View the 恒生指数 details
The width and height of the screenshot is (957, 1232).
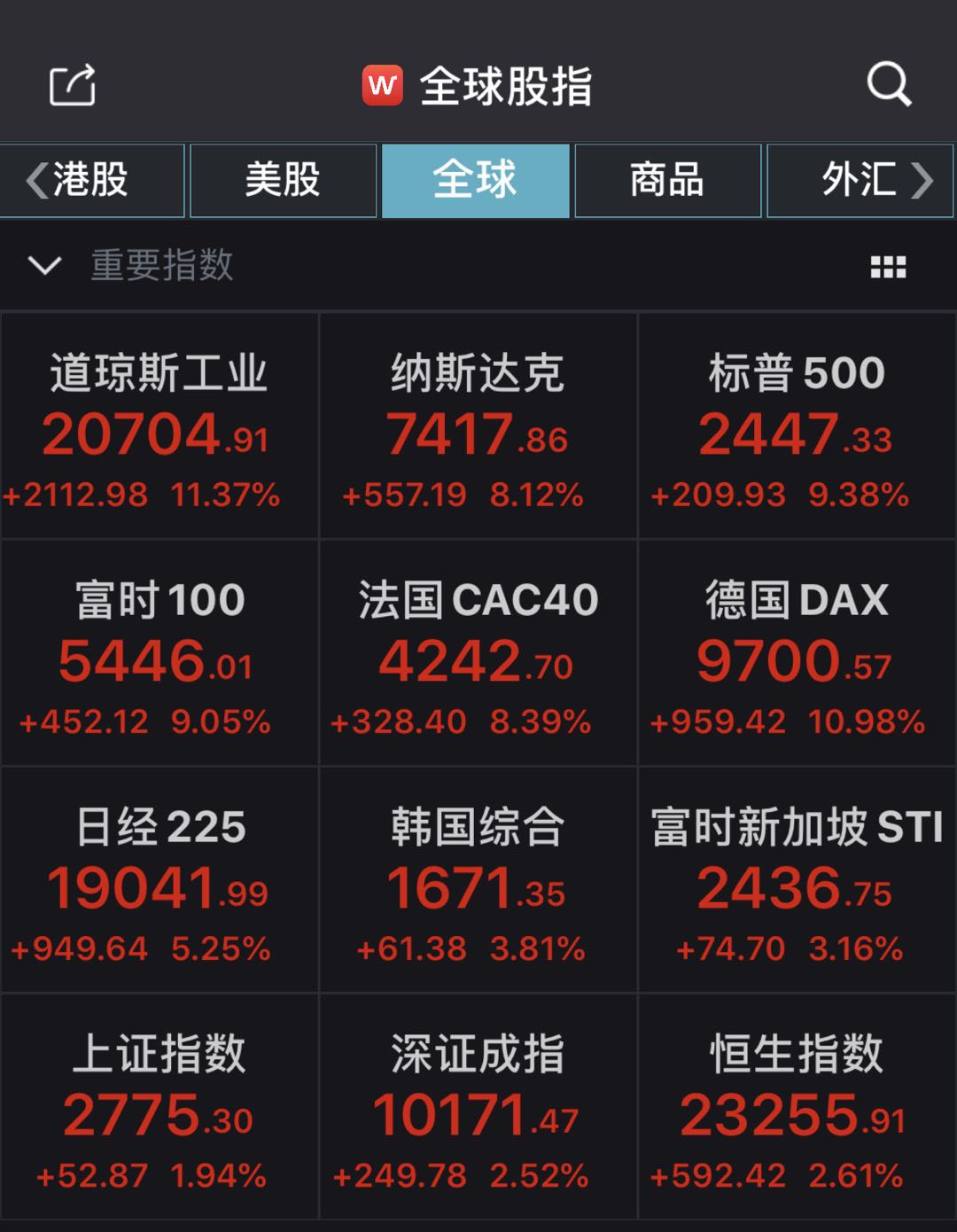(x=796, y=1108)
